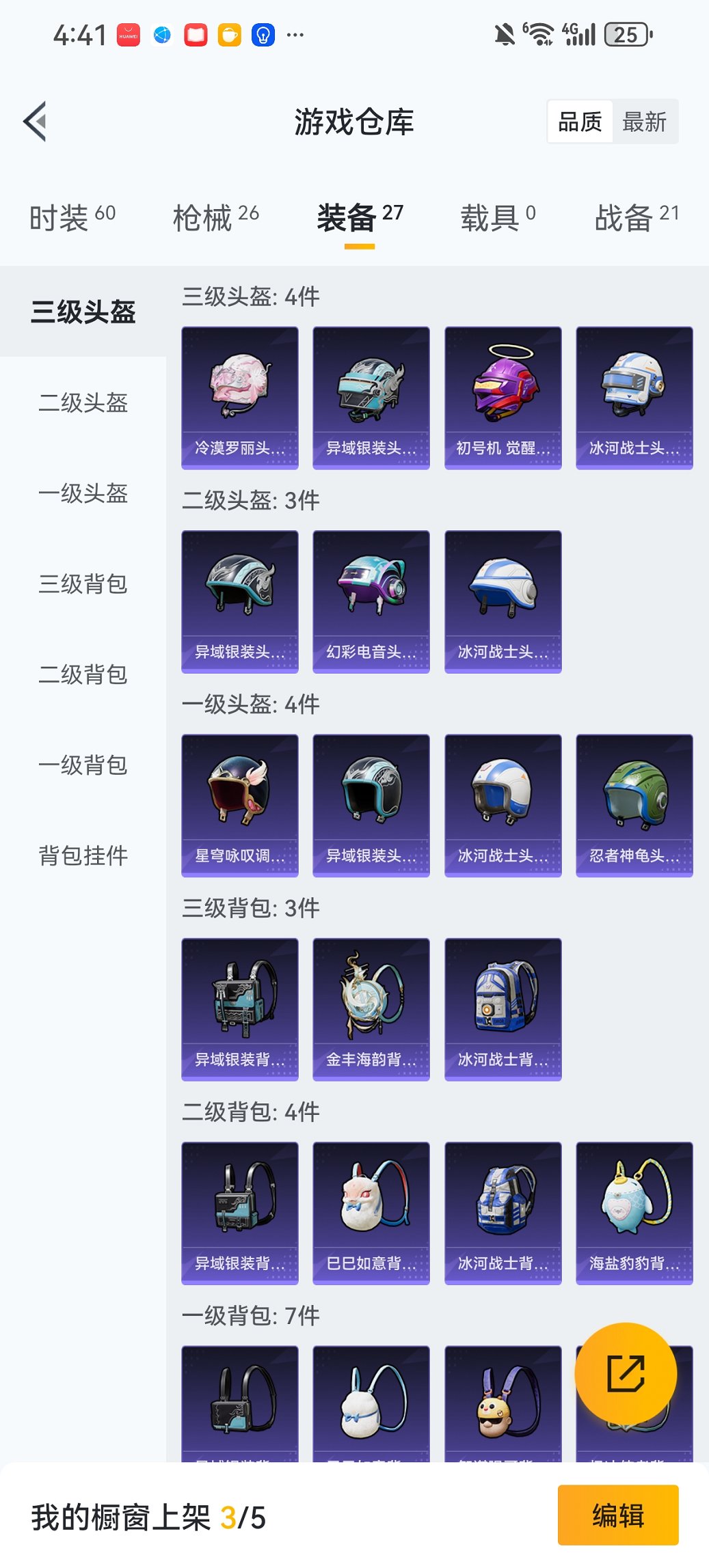The image size is (709, 1568).
Task: Select the 幻彩电音头盔 item
Action: (371, 600)
